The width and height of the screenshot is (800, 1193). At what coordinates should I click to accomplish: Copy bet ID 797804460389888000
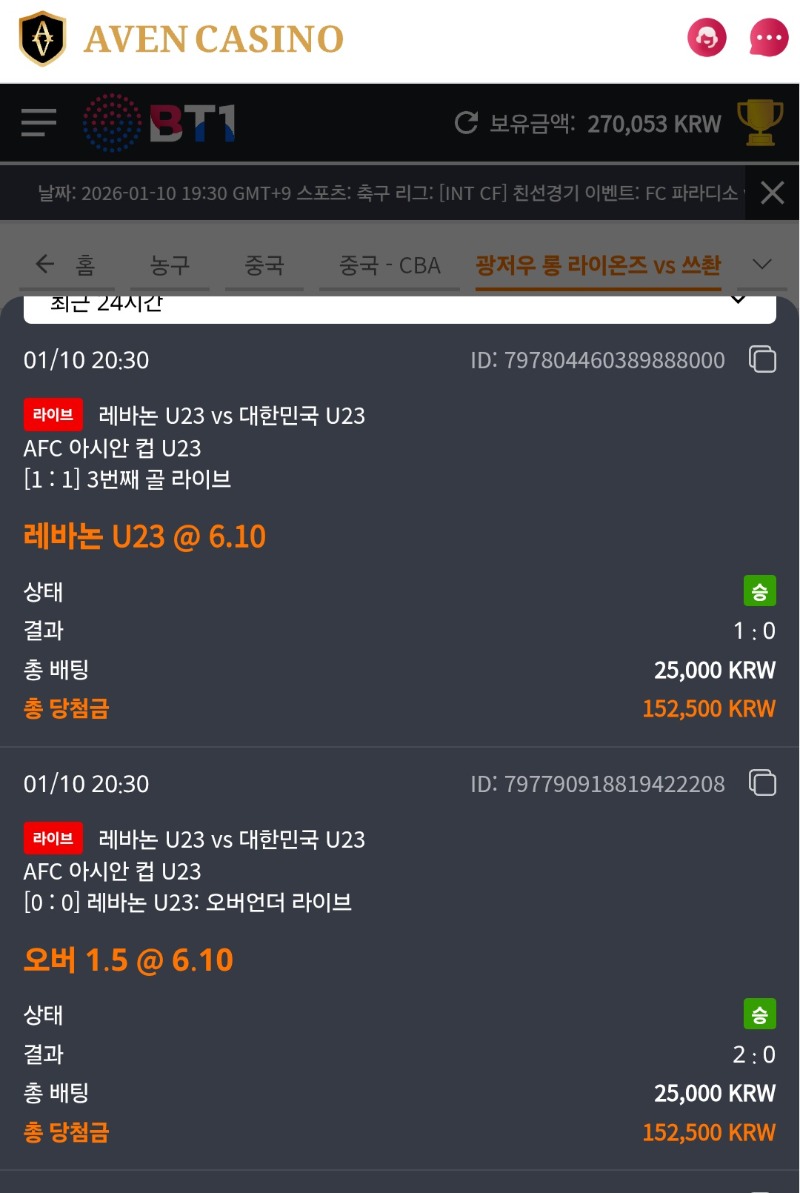tap(763, 360)
